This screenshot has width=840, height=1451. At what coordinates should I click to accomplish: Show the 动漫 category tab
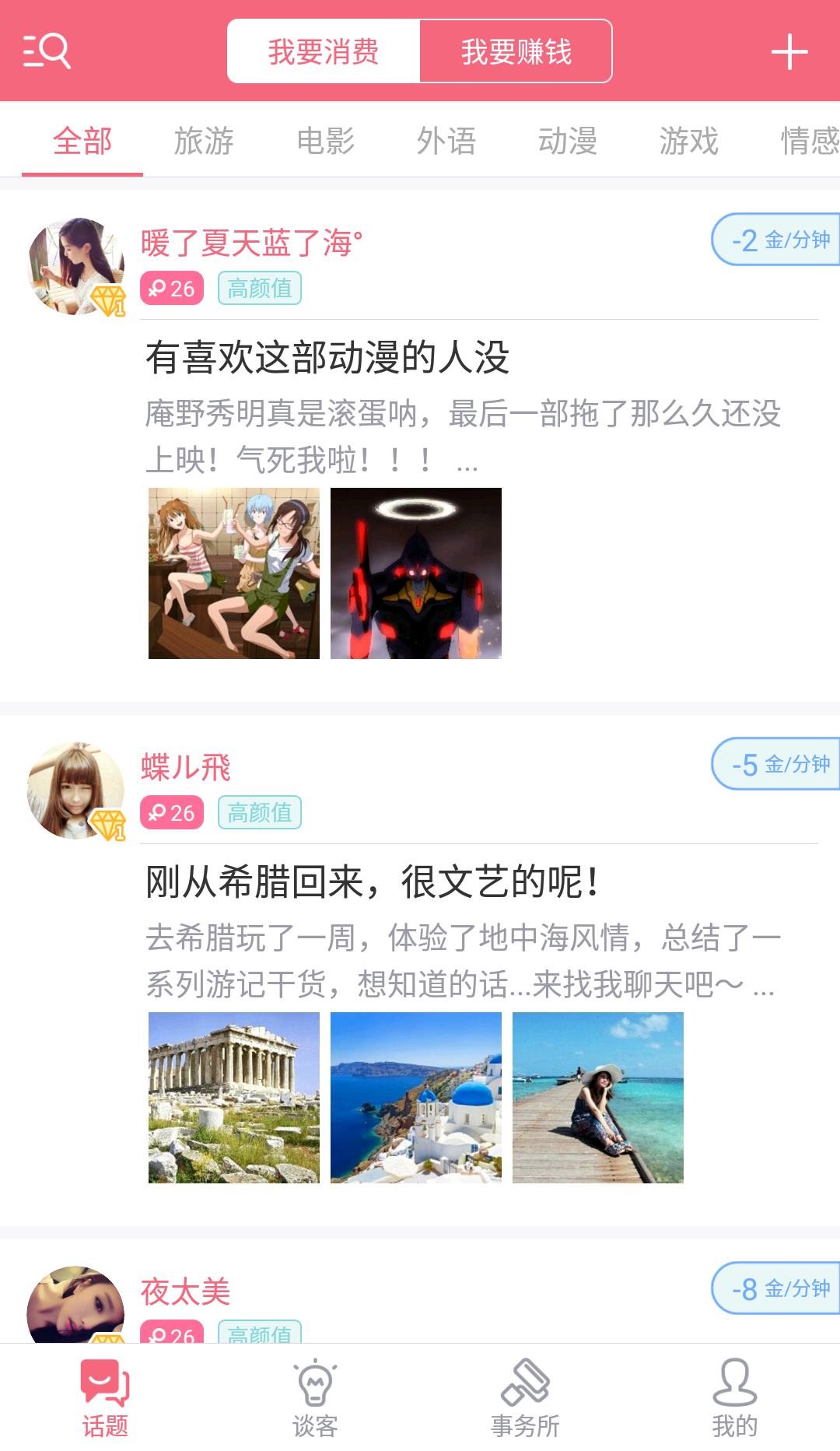pyautogui.click(x=568, y=141)
